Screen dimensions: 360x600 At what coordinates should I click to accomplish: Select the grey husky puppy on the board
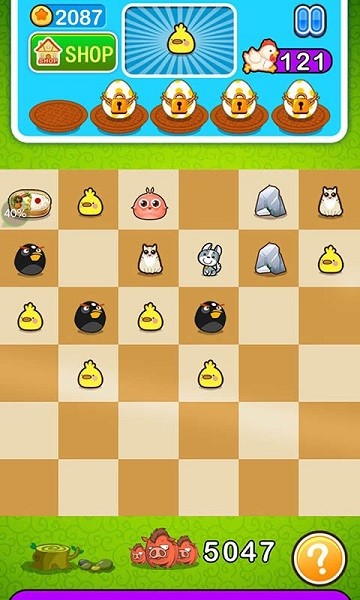(x=210, y=259)
